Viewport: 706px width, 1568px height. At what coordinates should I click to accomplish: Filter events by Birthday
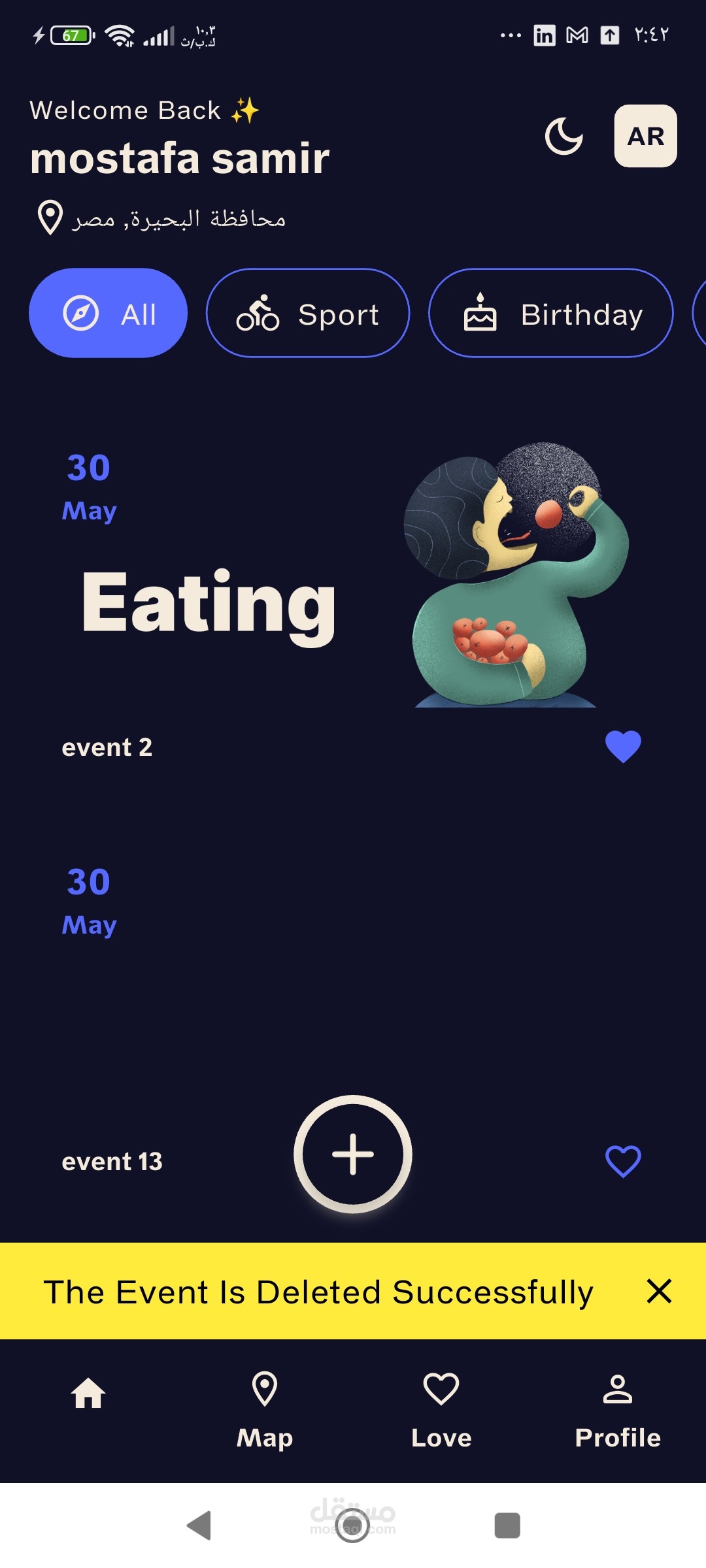pyautogui.click(x=550, y=313)
